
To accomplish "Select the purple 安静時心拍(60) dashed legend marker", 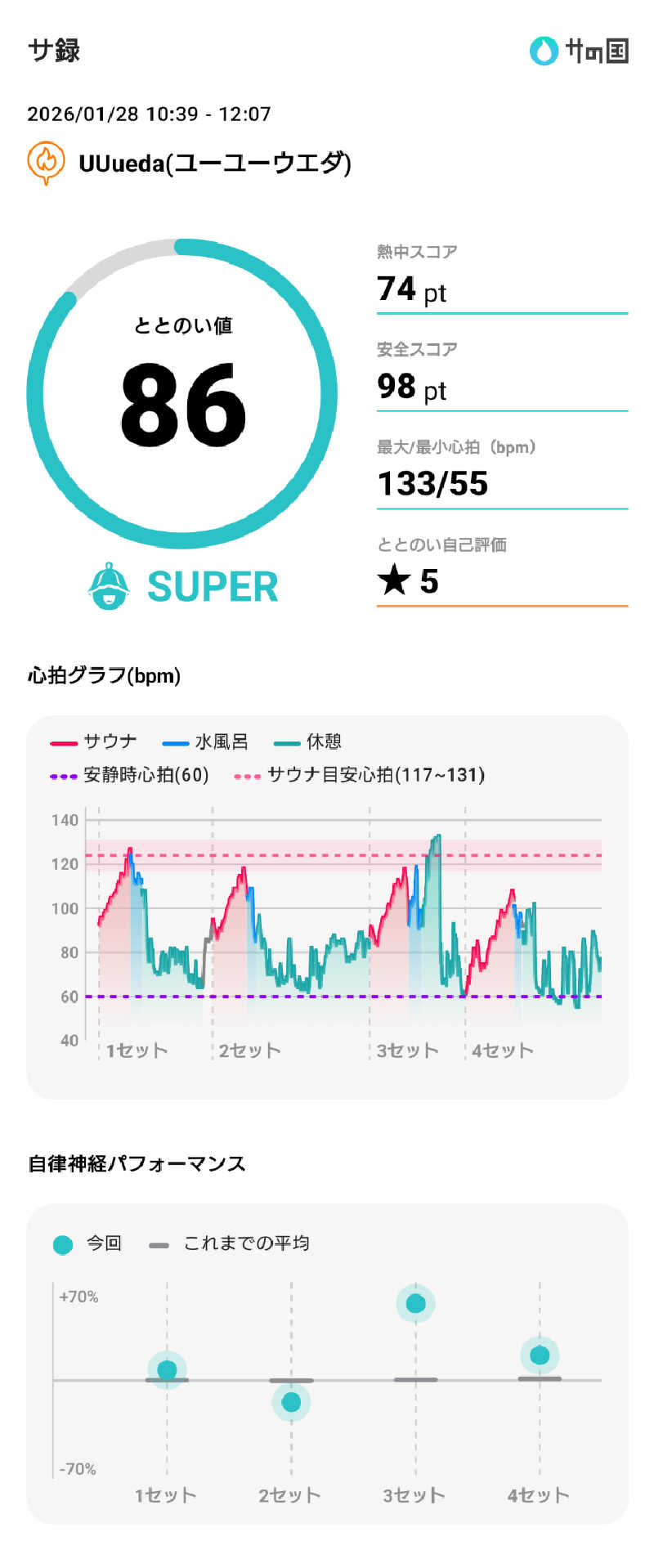I will click(x=61, y=775).
